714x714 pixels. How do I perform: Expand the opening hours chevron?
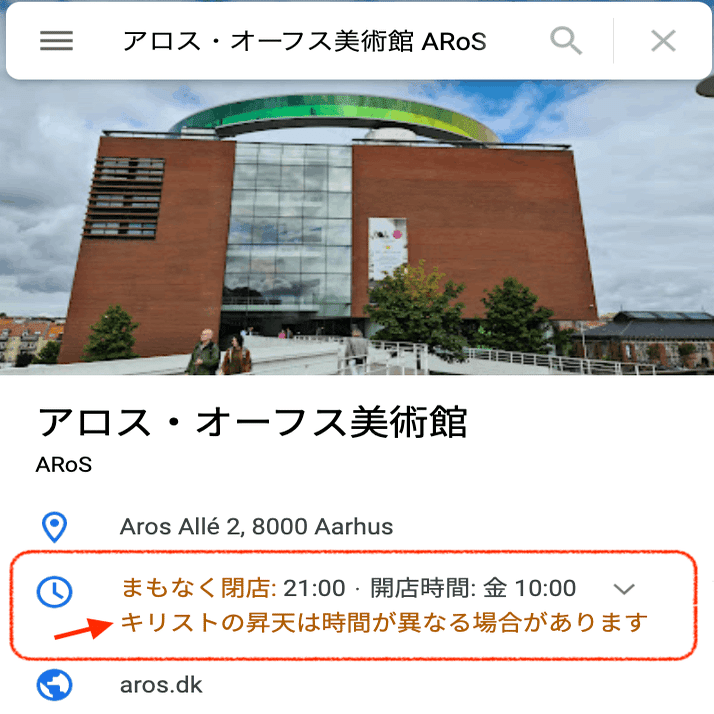[x=624, y=589]
